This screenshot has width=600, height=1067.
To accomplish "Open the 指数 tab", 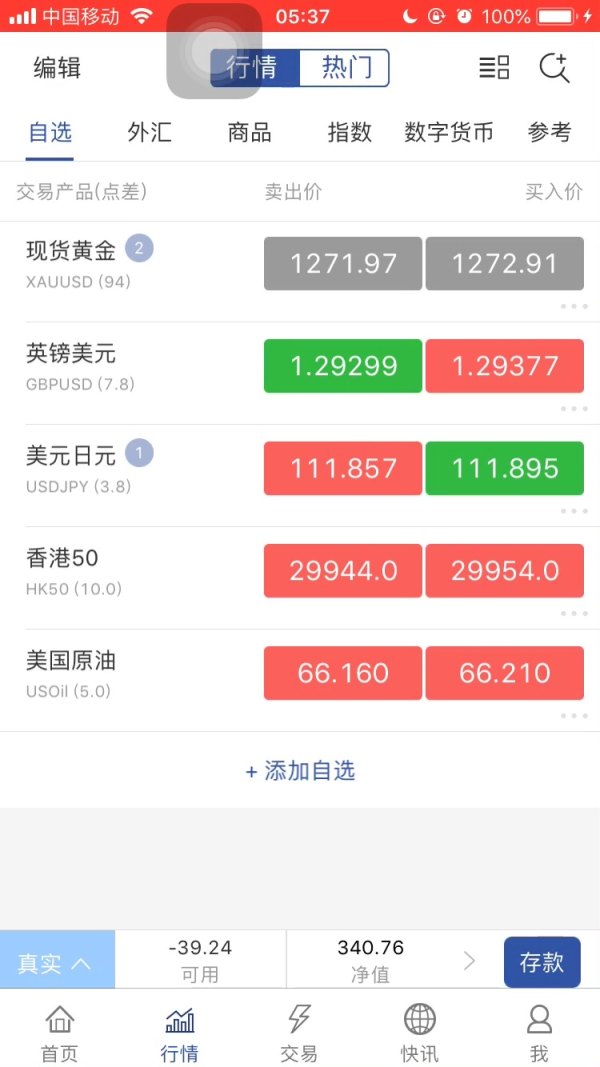I will point(349,132).
